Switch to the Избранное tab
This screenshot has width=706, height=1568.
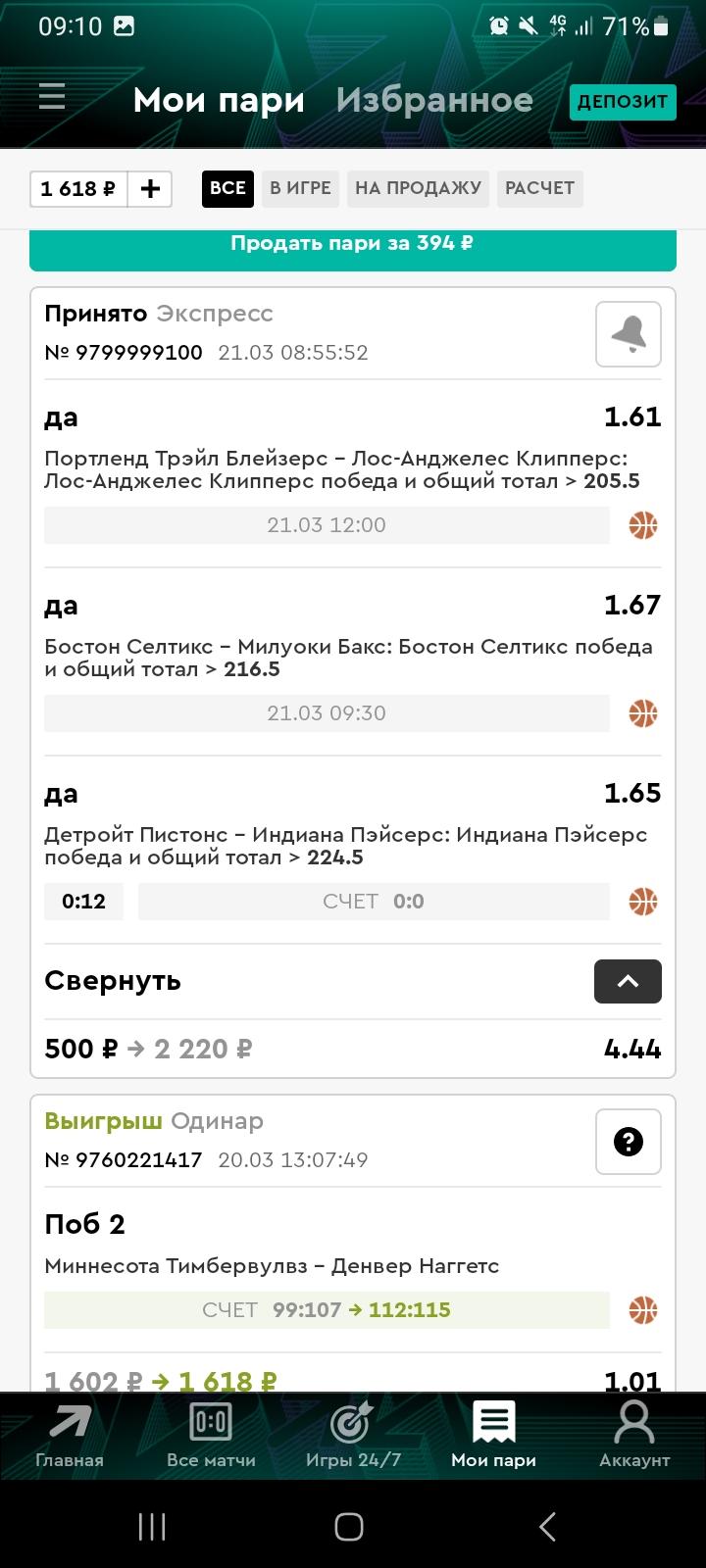[434, 100]
